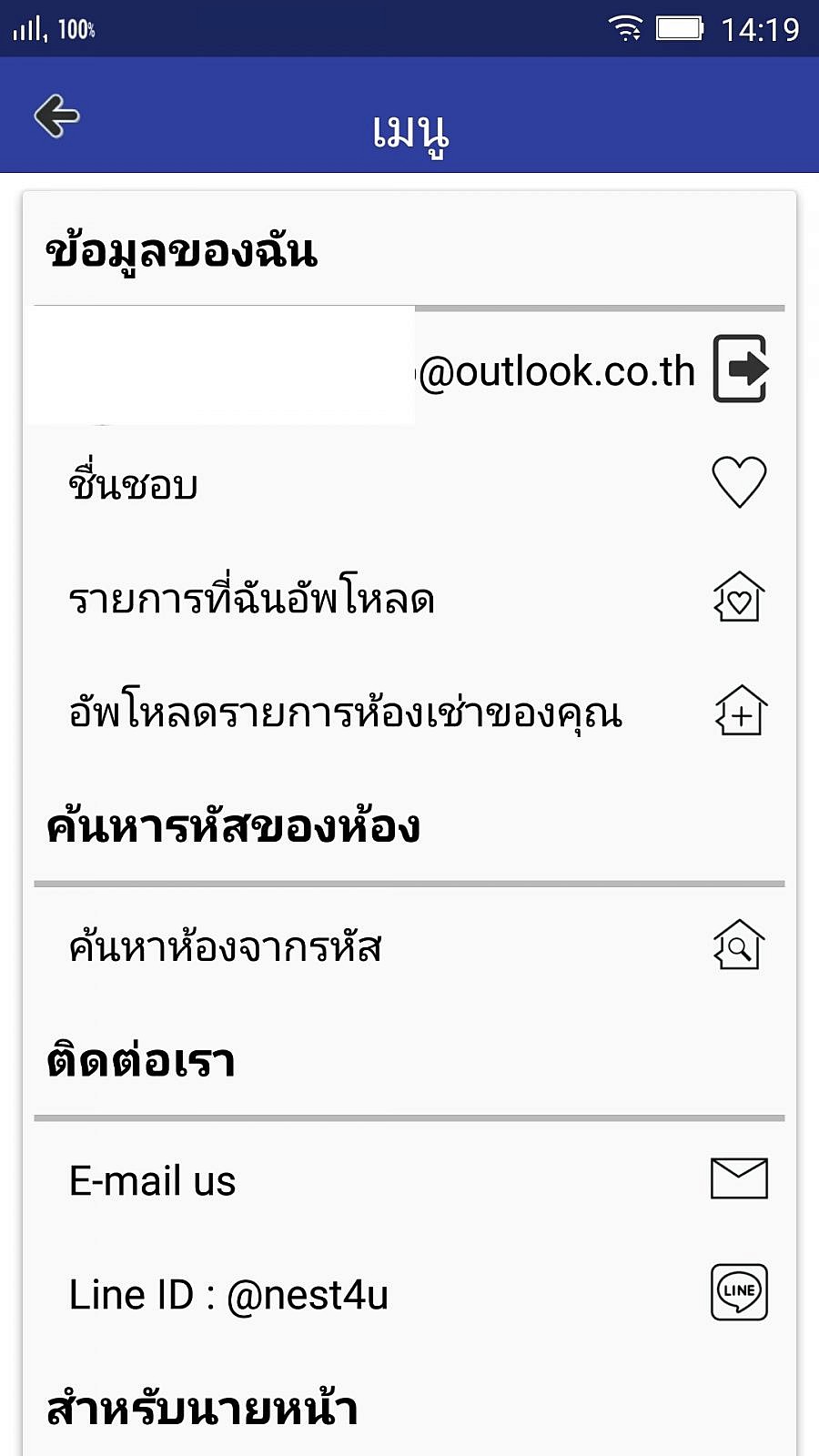This screenshot has height=1456, width=819.
Task: Go back using the arrow in header
Action: tap(56, 116)
